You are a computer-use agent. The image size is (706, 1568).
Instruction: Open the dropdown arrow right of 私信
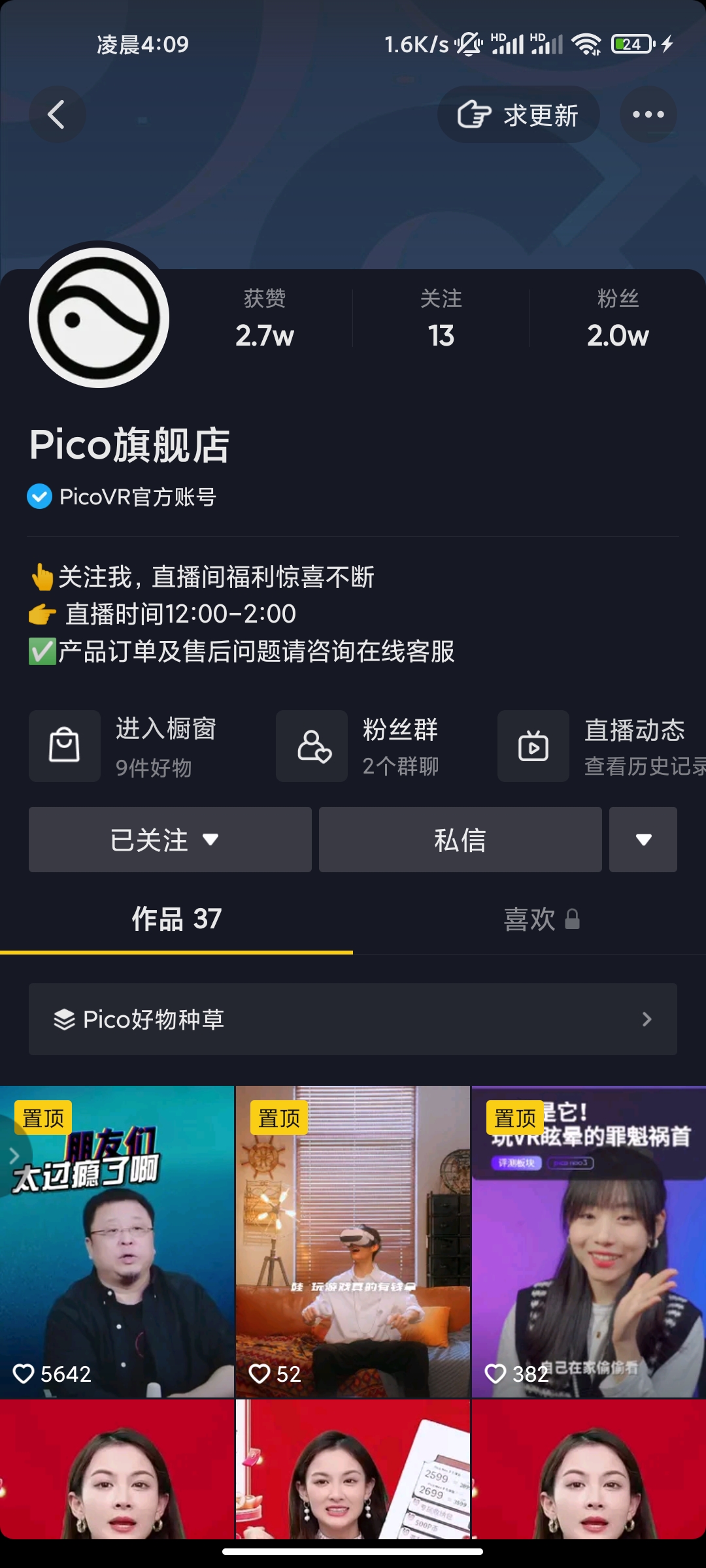tap(643, 840)
